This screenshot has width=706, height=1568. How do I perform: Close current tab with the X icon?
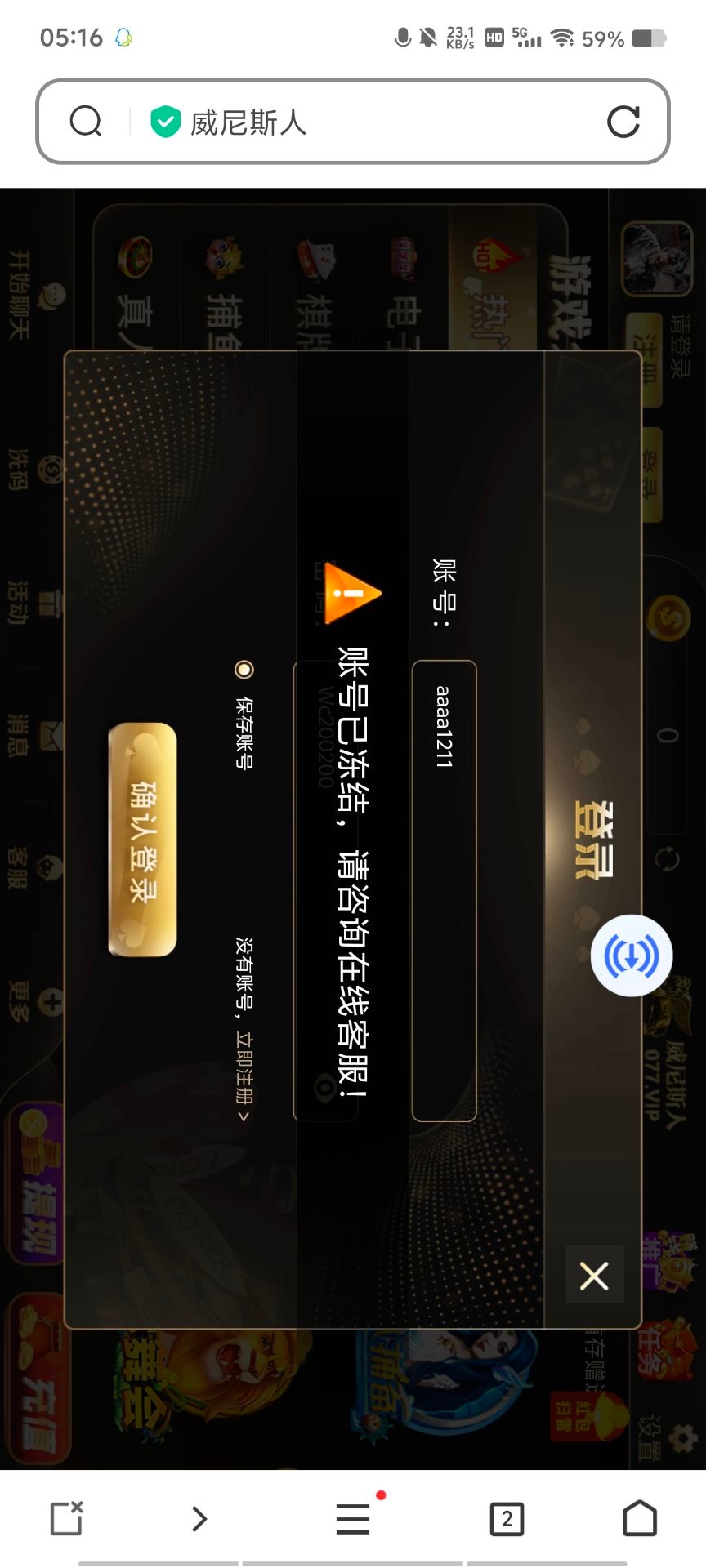(67, 1519)
